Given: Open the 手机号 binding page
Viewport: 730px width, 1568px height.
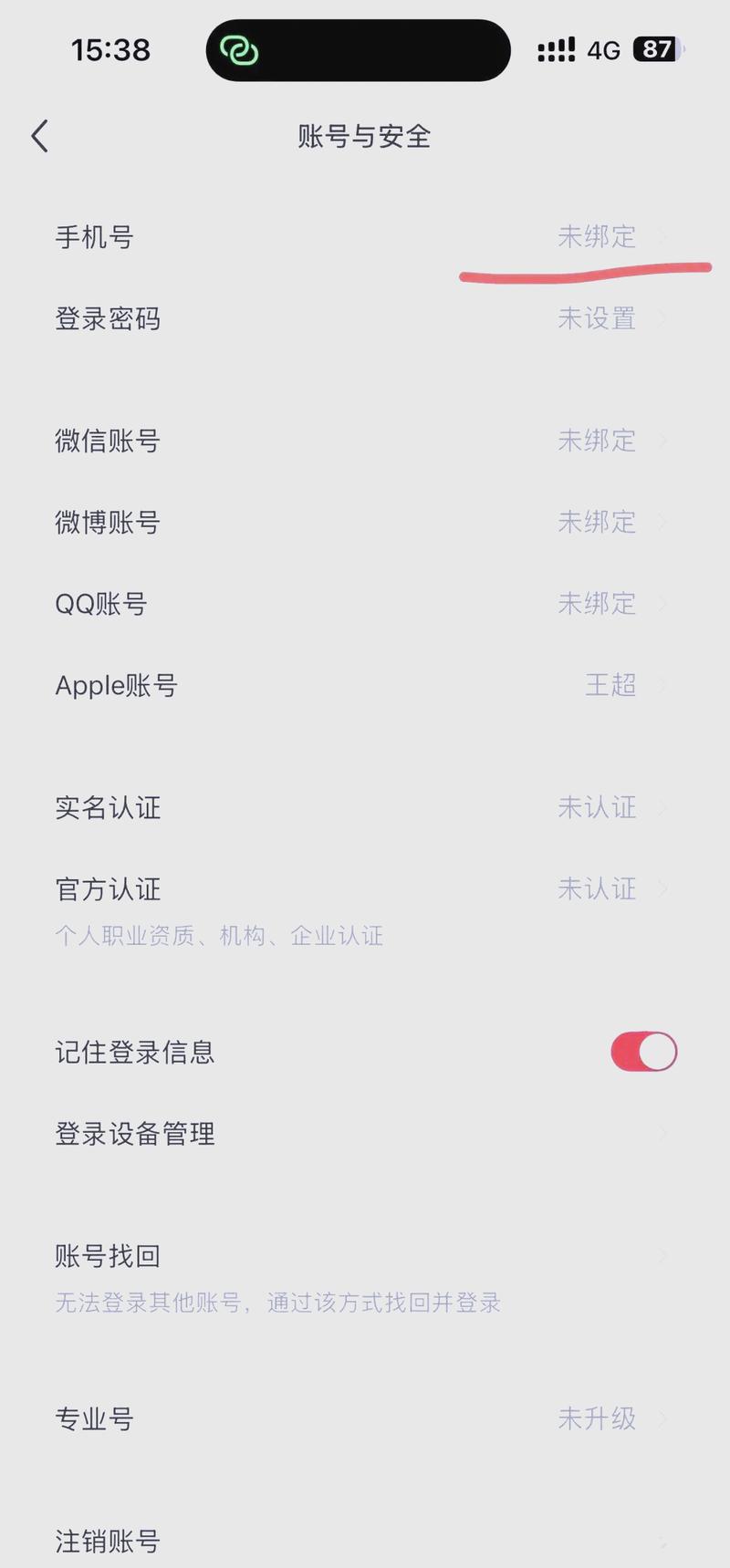Looking at the screenshot, I should 365,237.
